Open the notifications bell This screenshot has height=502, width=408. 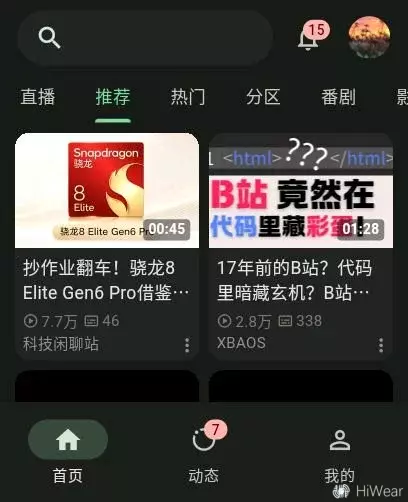[309, 39]
